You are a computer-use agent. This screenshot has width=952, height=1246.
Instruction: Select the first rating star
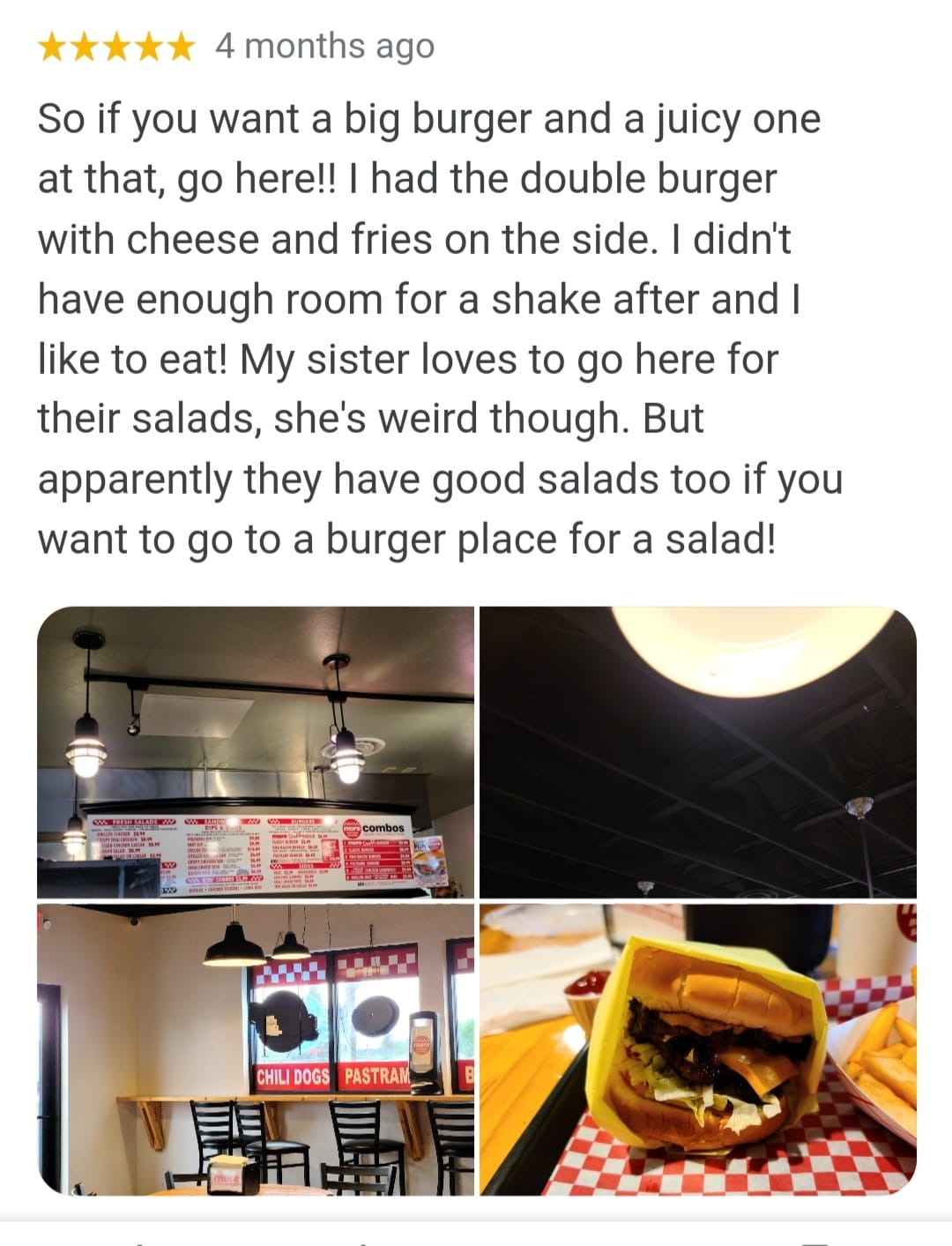[53, 46]
